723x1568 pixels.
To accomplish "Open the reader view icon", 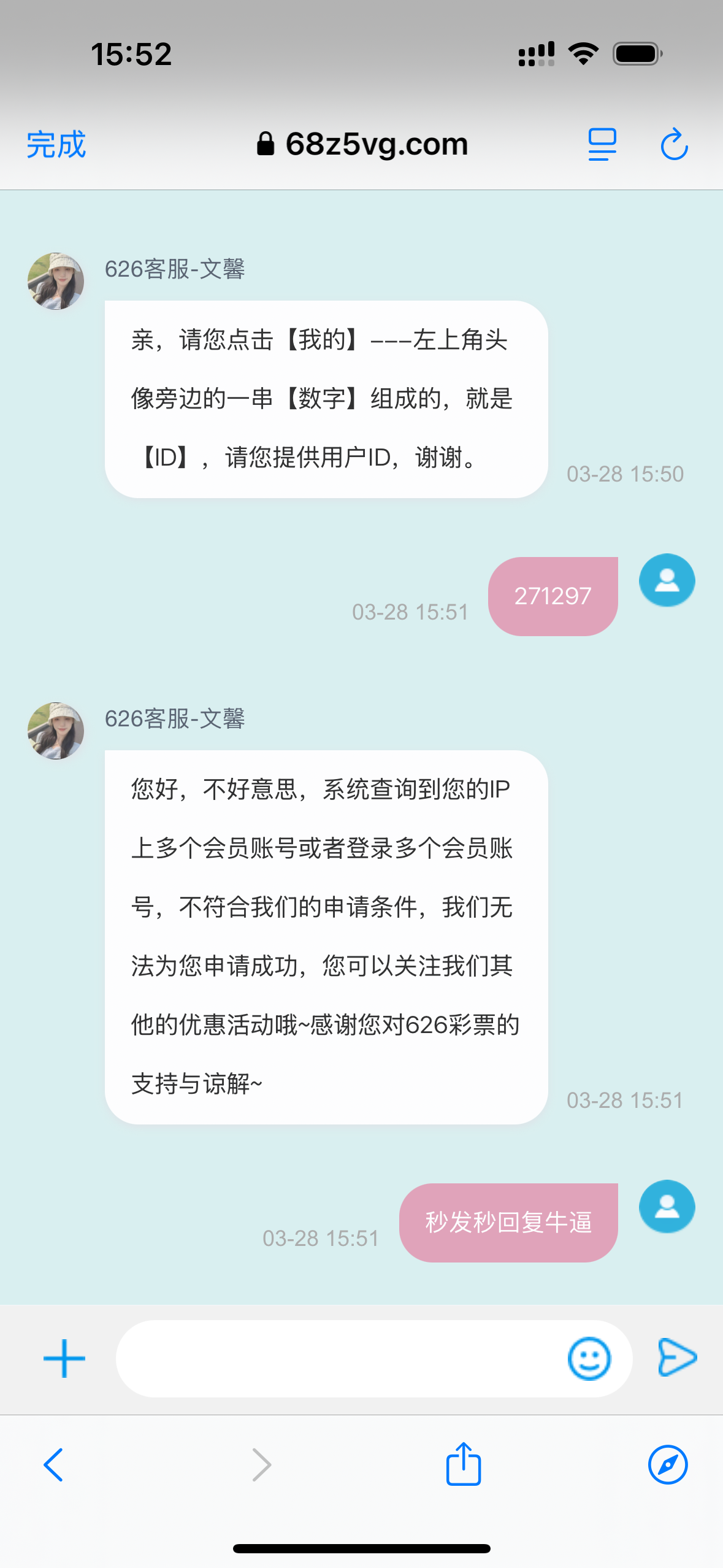I will [x=602, y=145].
